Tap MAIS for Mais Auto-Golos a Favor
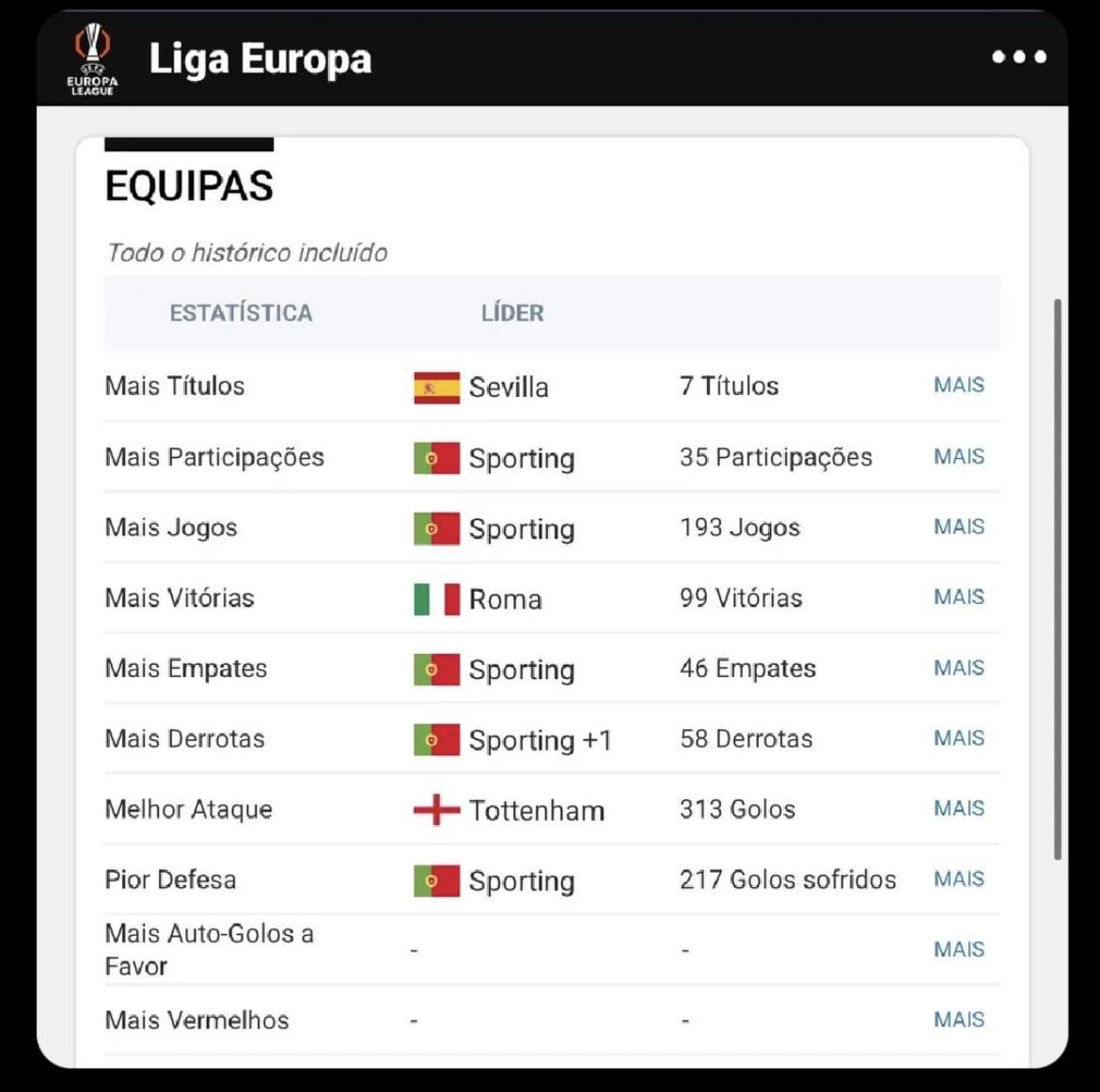 pyautogui.click(x=958, y=950)
